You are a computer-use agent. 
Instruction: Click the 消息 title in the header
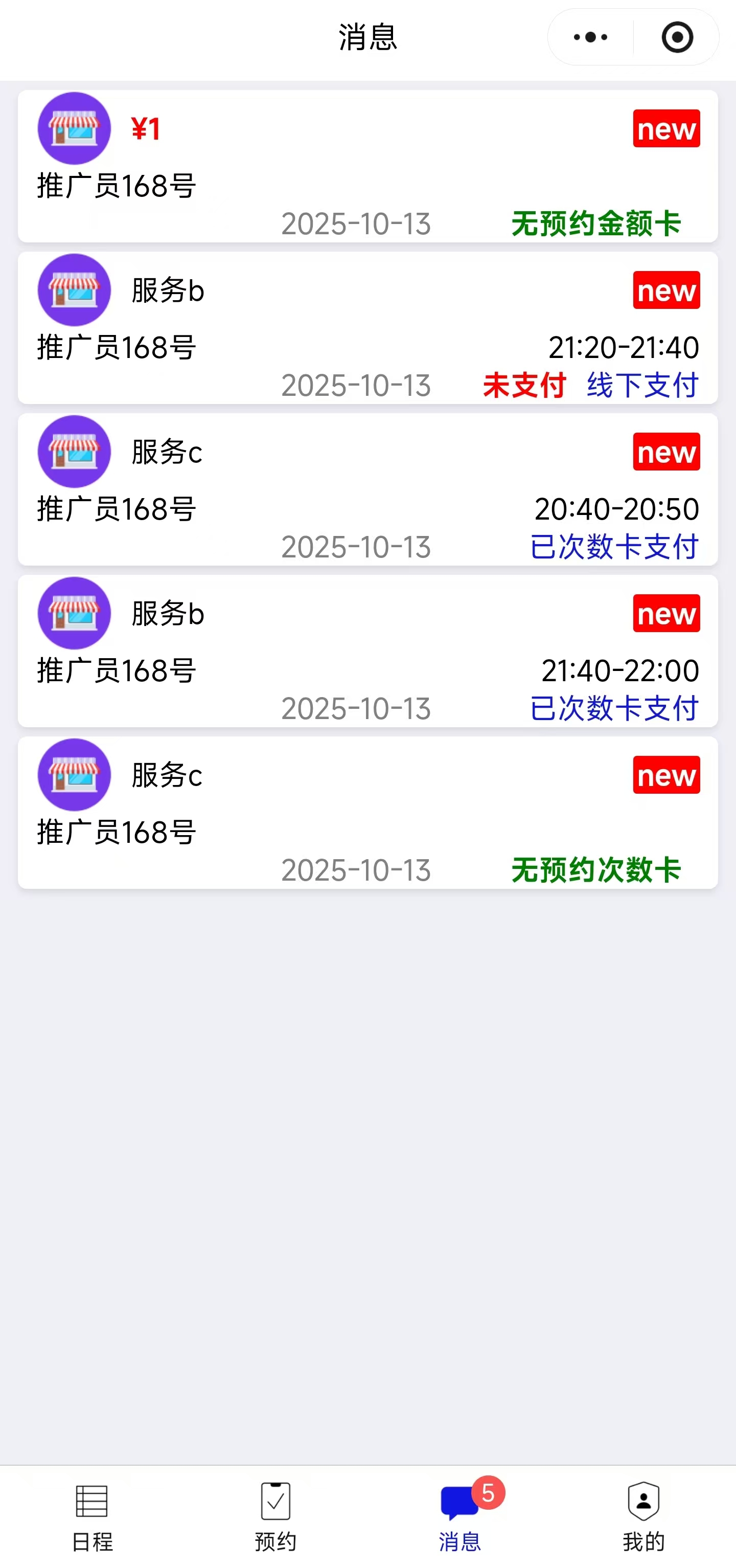point(367,38)
